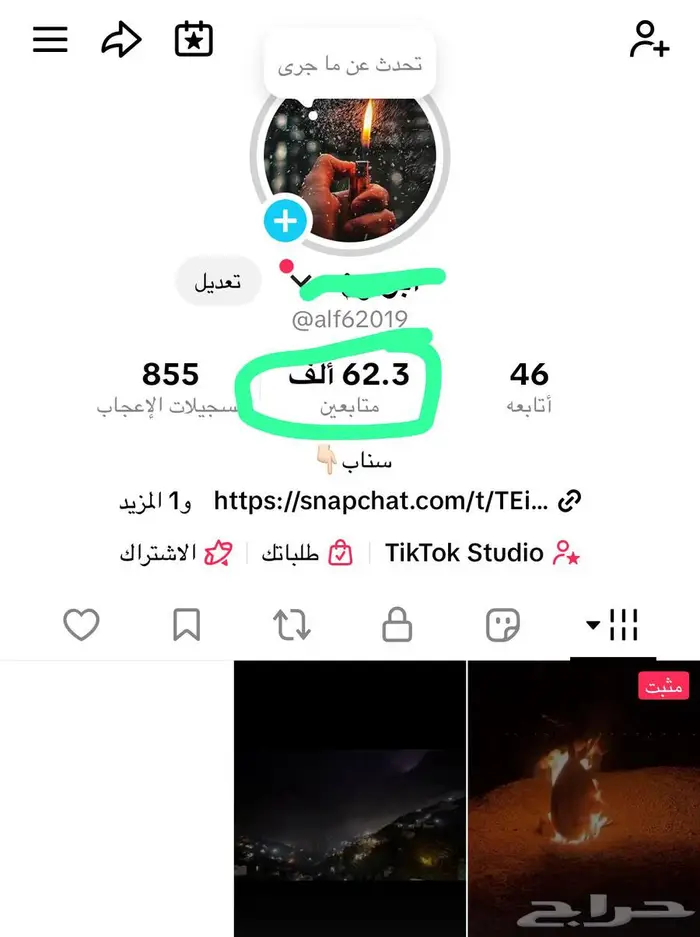Open the night city lights video
This screenshot has height=937, width=700.
pyautogui.click(x=350, y=800)
